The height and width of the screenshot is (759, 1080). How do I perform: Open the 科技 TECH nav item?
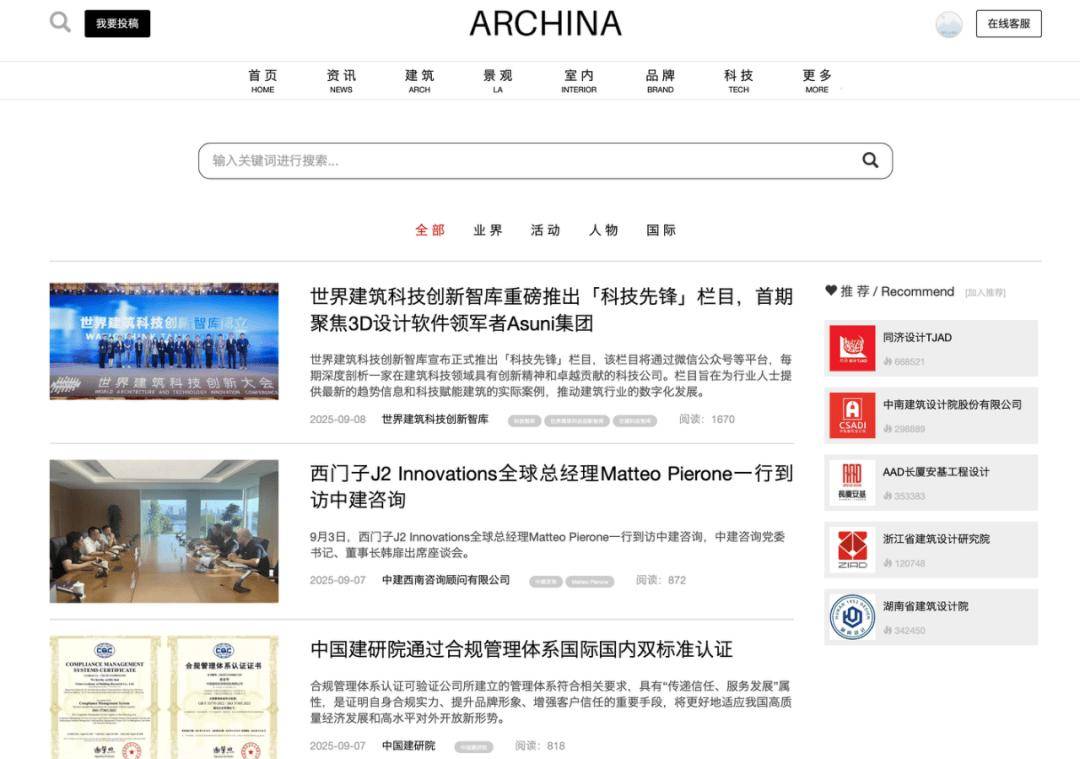click(738, 81)
